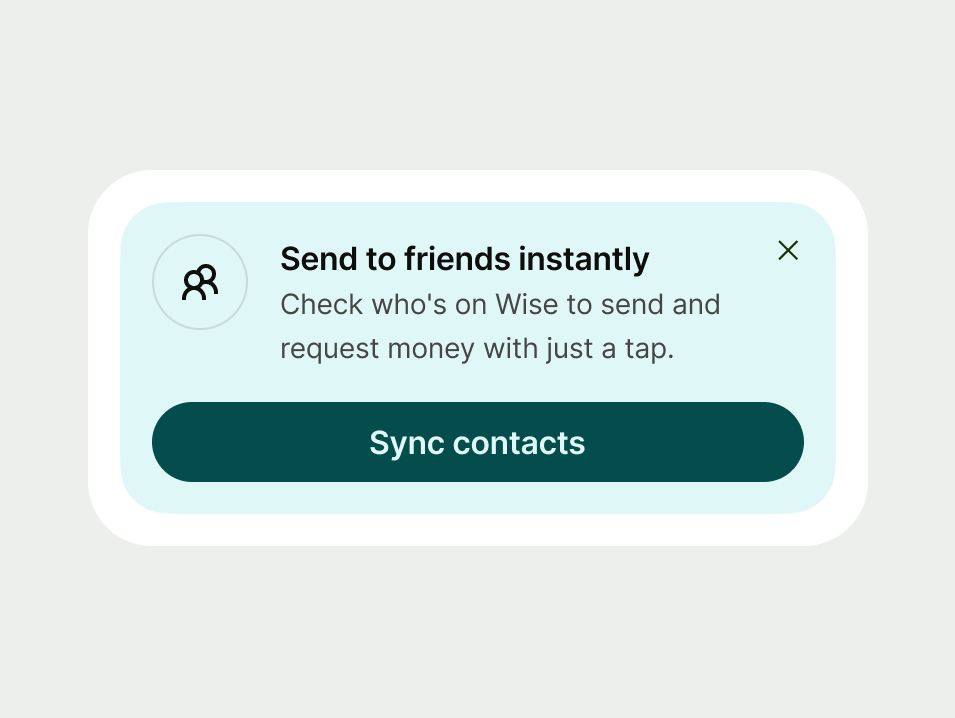The height and width of the screenshot is (718, 955).
Task: Tap the Sync contacts button
Action: 477,442
